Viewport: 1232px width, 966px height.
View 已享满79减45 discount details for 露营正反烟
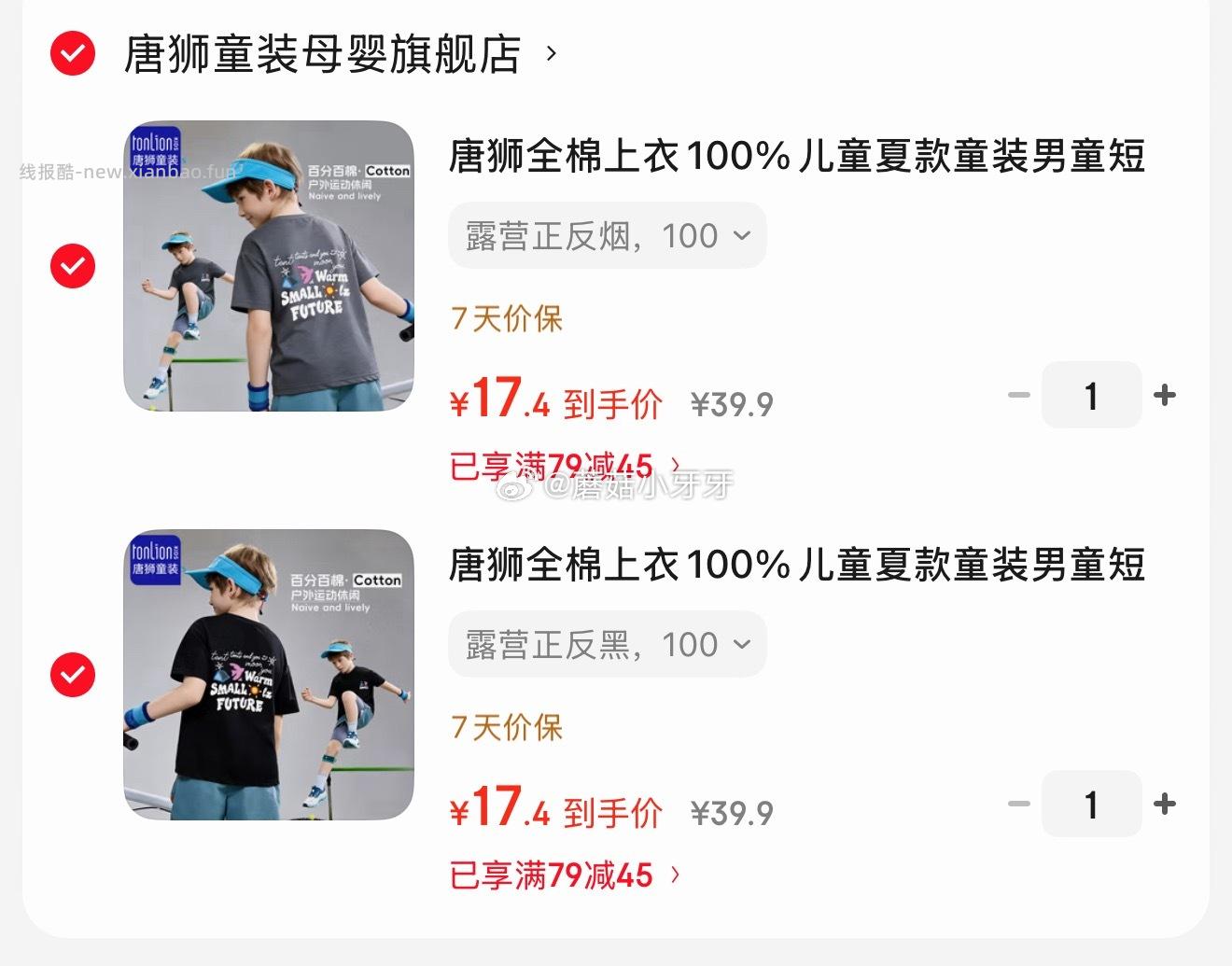pyautogui.click(x=566, y=466)
